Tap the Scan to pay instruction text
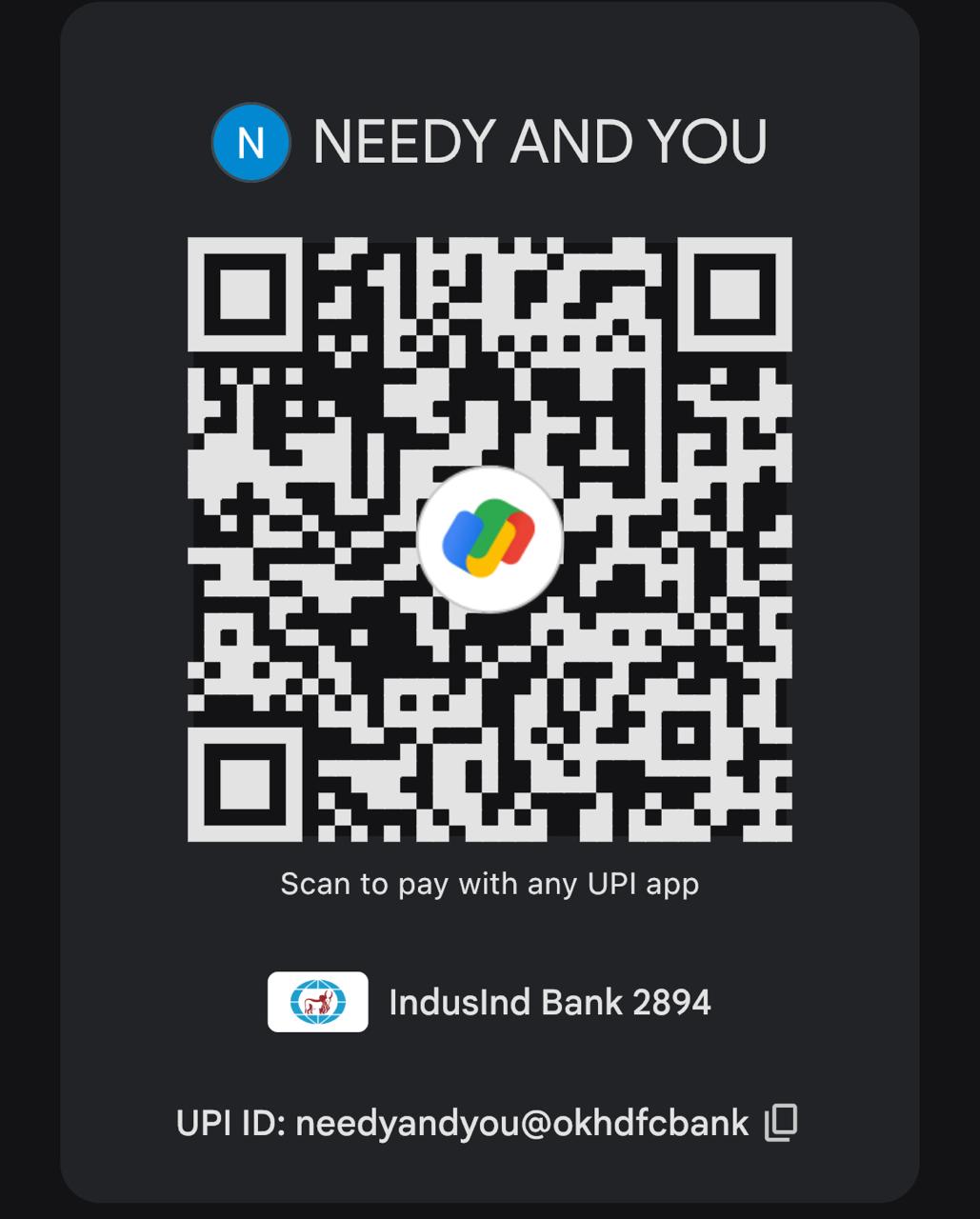 [x=489, y=884]
